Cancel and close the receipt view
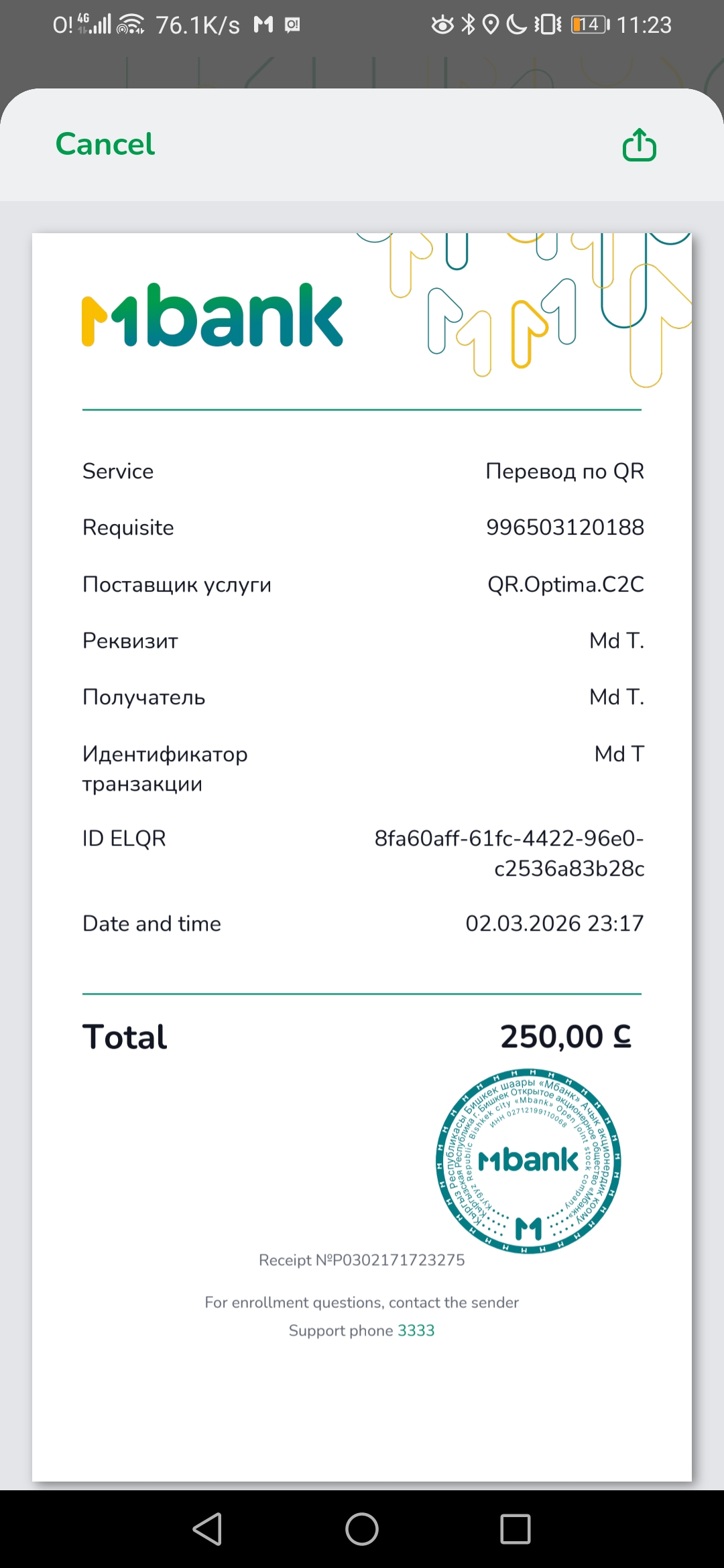Image resolution: width=724 pixels, height=1568 pixels. (x=105, y=144)
